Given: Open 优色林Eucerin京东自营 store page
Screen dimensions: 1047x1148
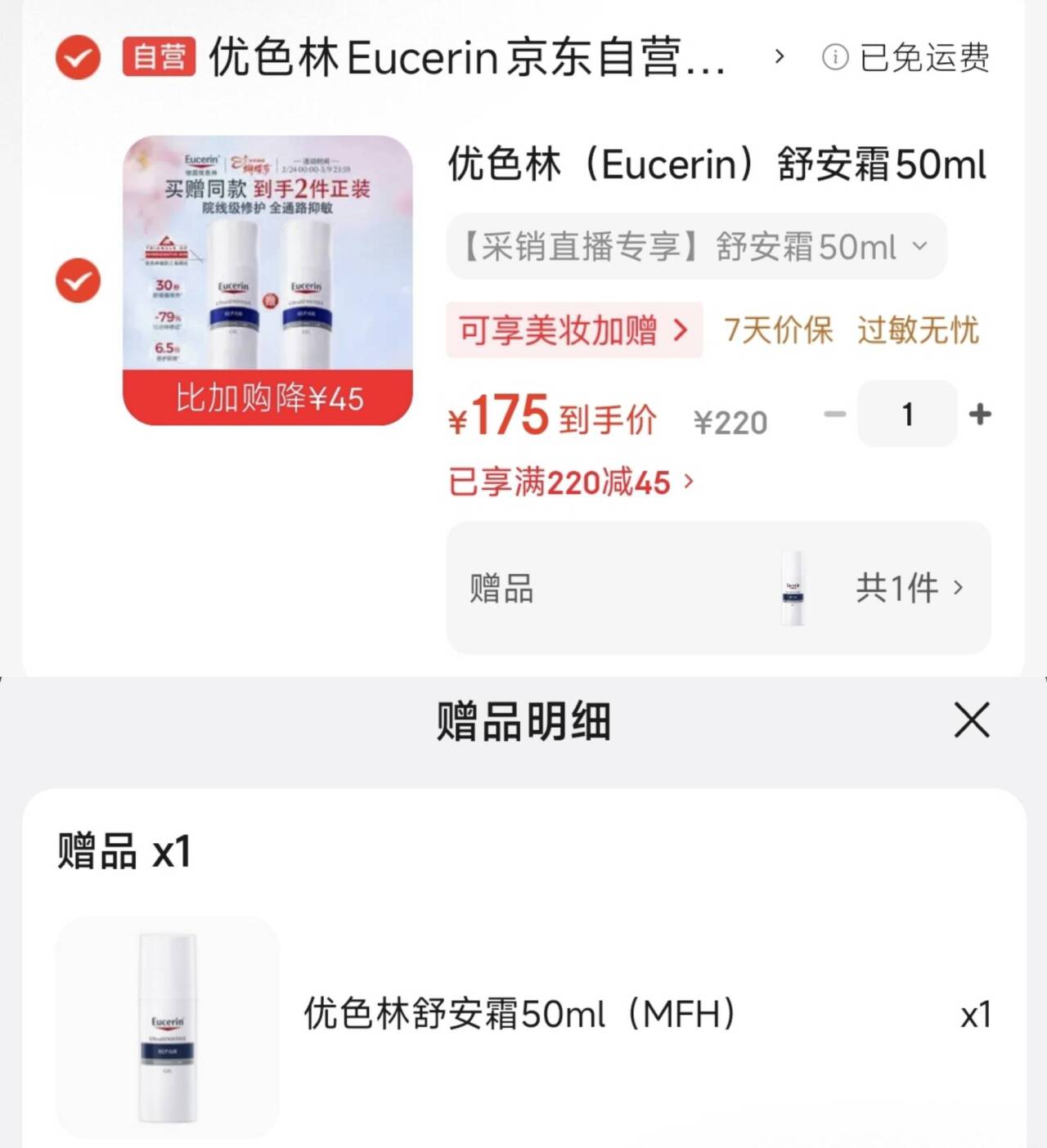Looking at the screenshot, I should [466, 57].
